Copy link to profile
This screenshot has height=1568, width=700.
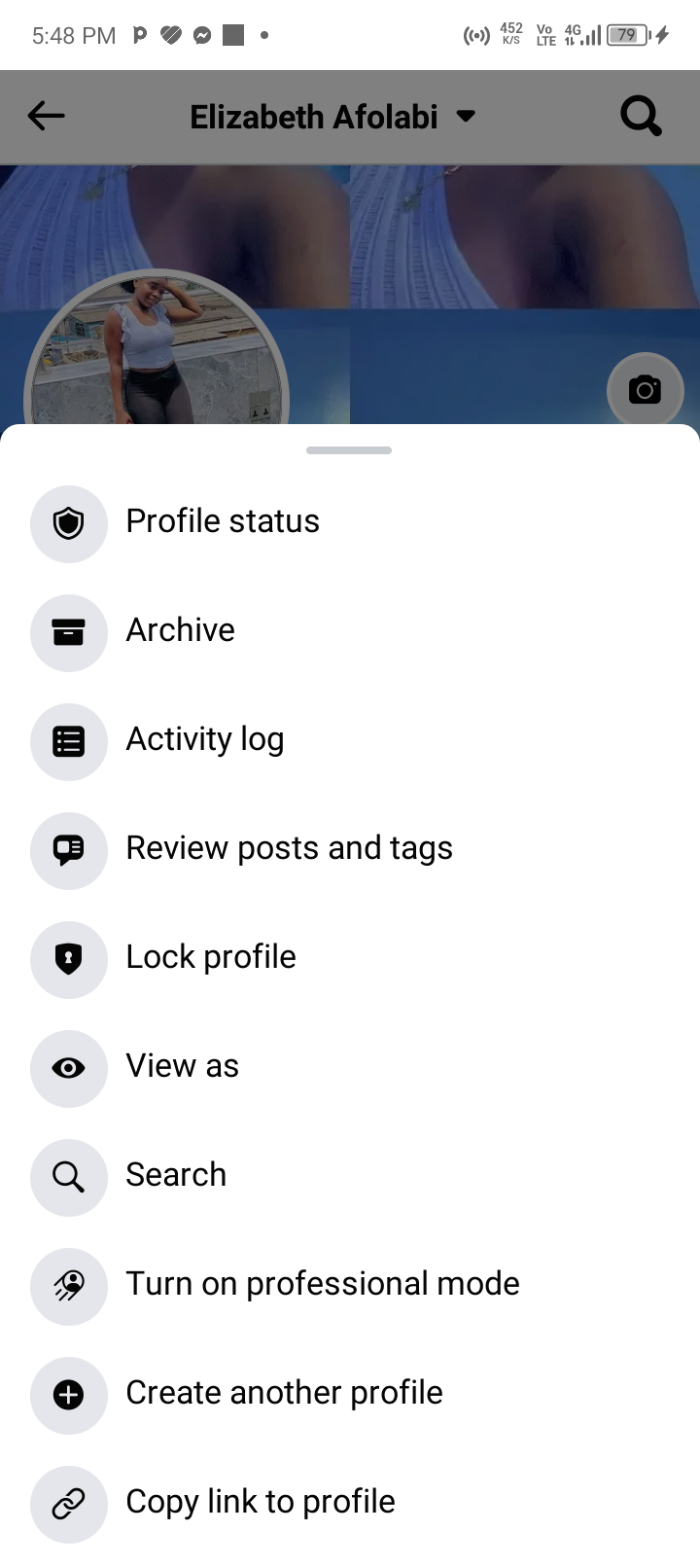point(350,1503)
